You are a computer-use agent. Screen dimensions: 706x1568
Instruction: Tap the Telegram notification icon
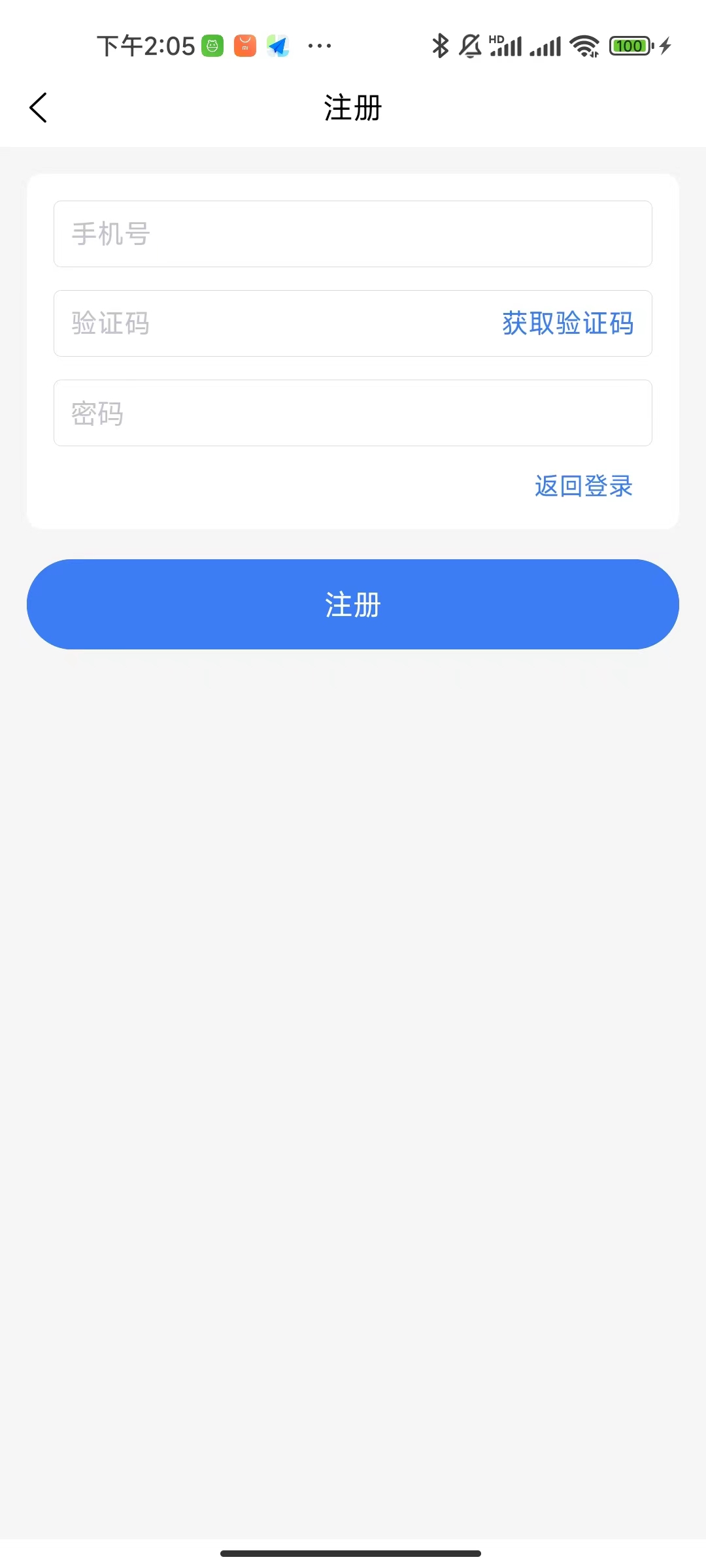pos(277,45)
